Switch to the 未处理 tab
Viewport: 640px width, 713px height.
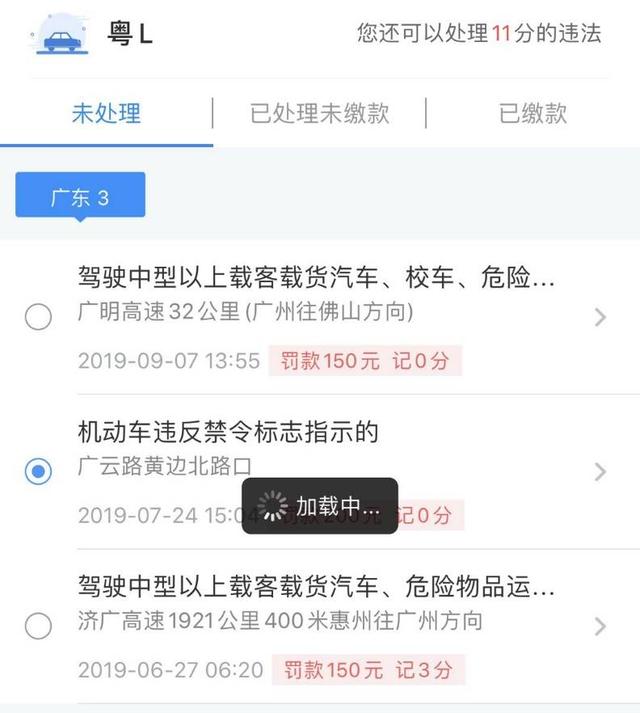point(106,113)
